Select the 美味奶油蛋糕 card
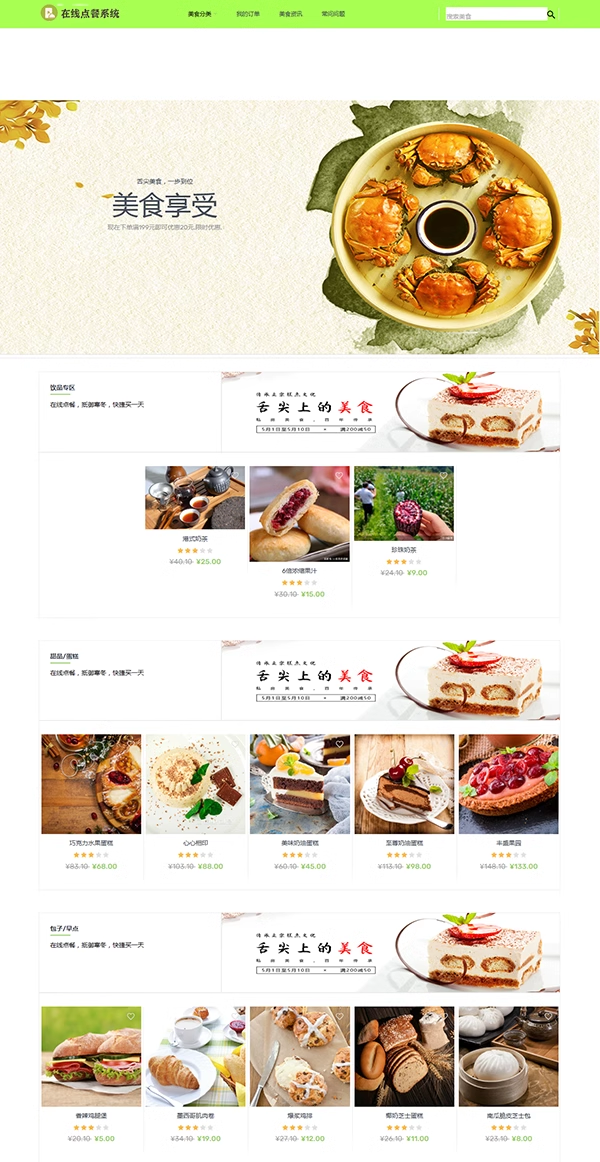The image size is (600, 1162). tap(299, 784)
